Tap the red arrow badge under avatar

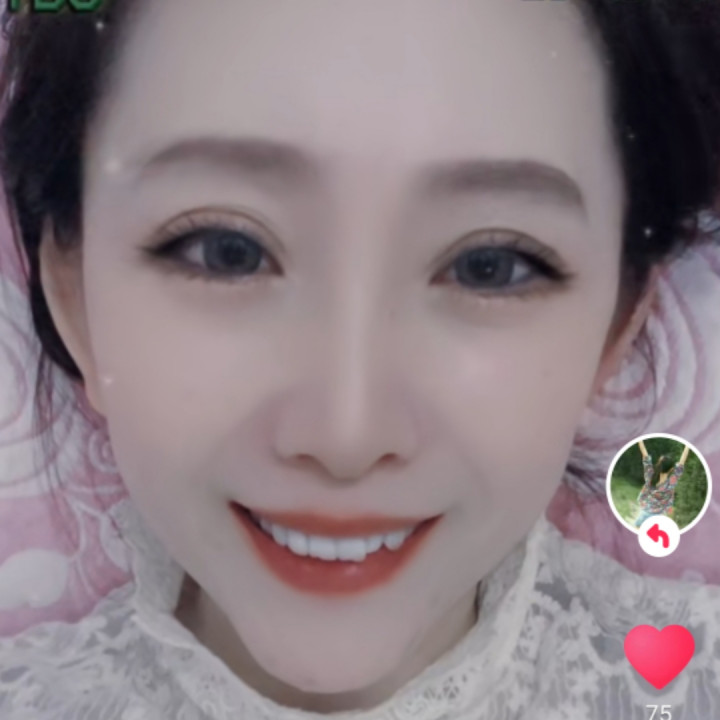point(659,536)
